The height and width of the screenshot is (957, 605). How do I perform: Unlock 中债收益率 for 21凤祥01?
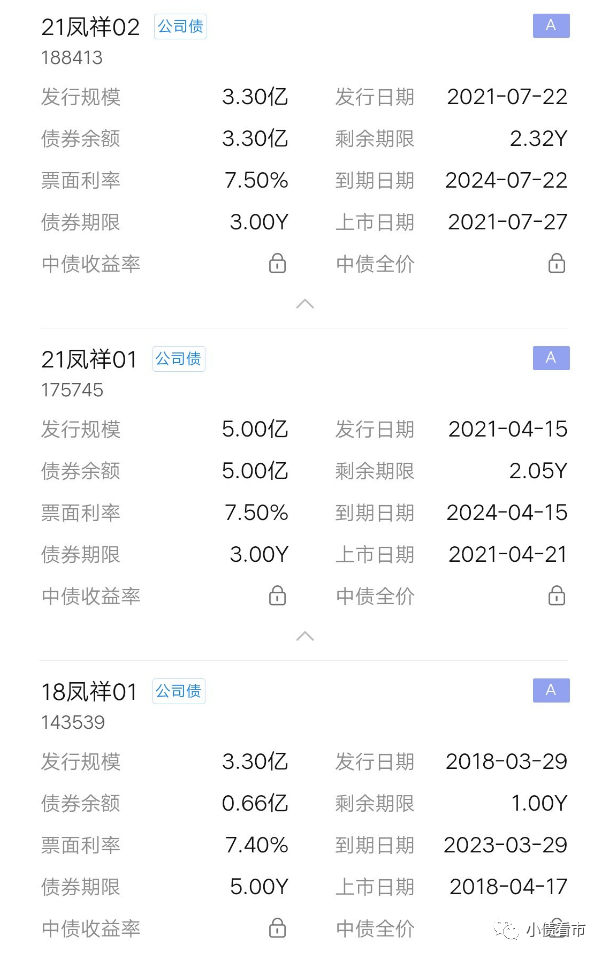(x=277, y=596)
